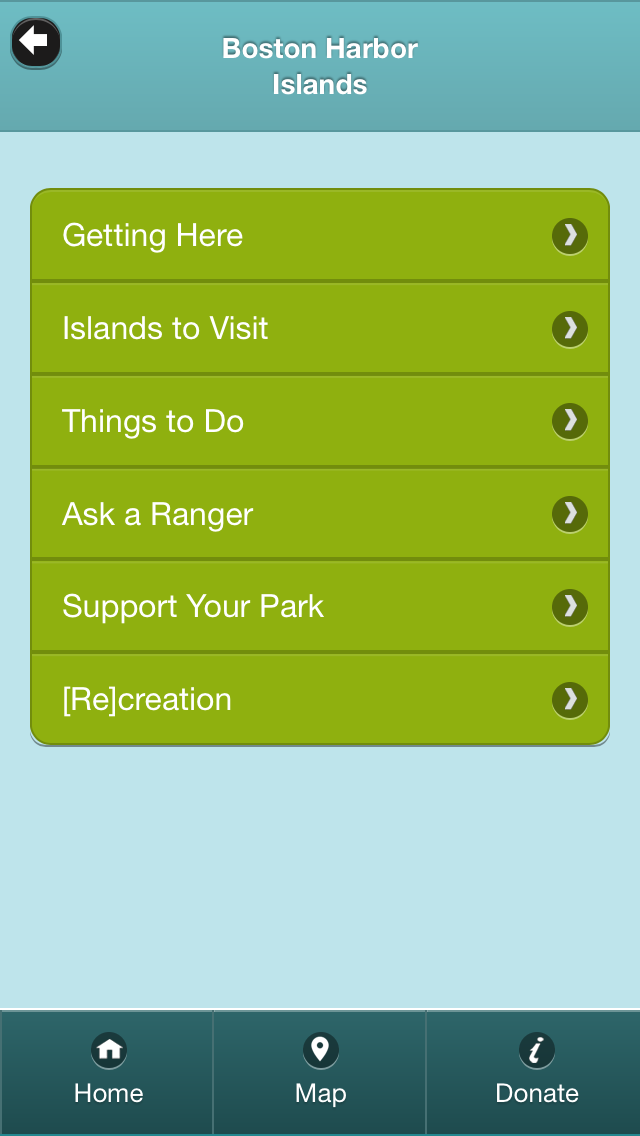Select Things to Do
The width and height of the screenshot is (640, 1136).
320,421
